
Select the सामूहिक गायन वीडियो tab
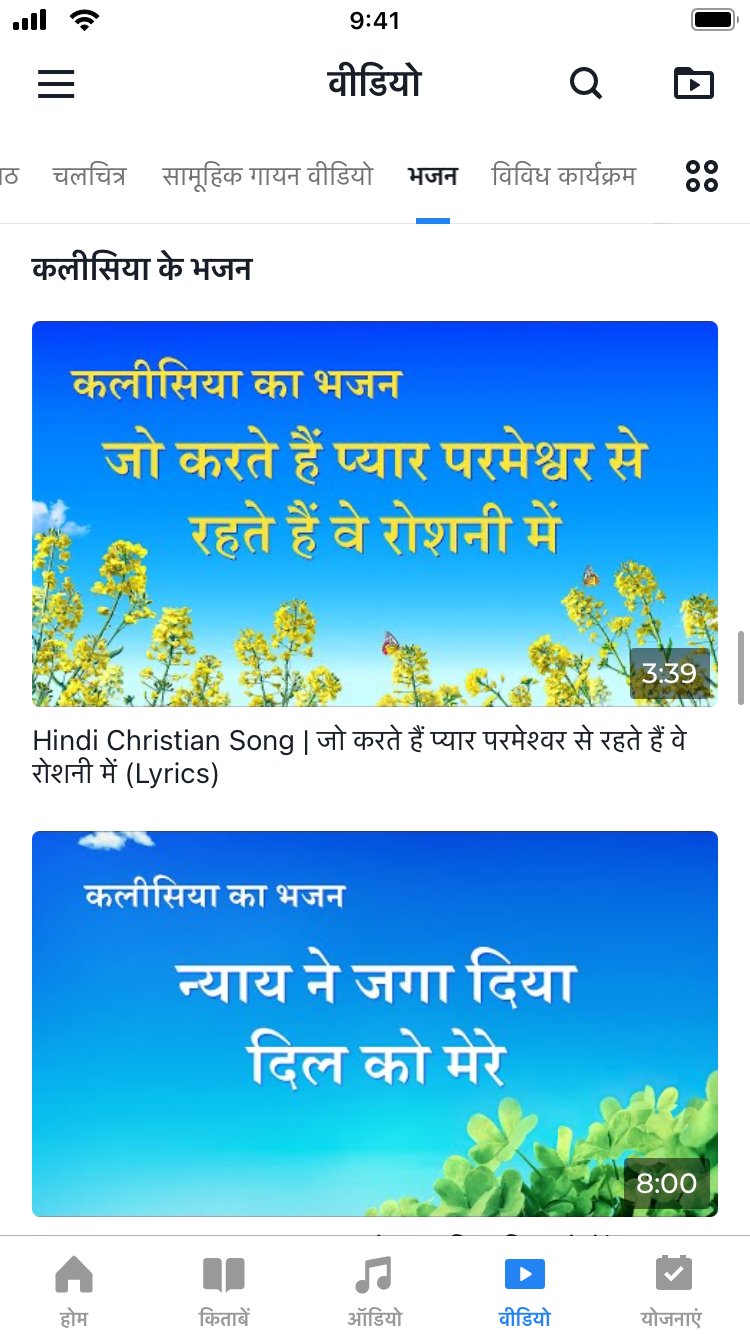(x=267, y=177)
